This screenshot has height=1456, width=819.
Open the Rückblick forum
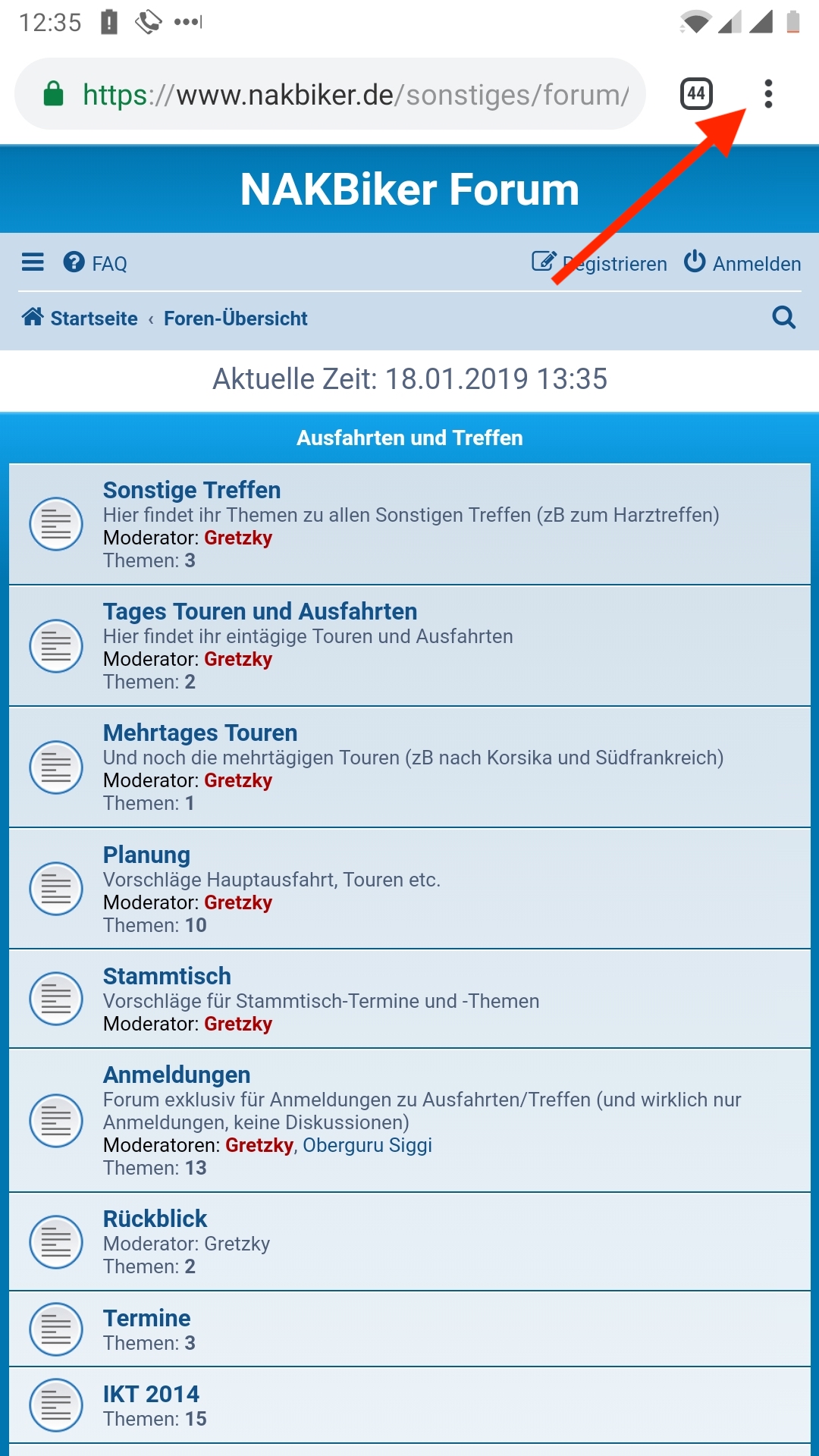point(155,1219)
